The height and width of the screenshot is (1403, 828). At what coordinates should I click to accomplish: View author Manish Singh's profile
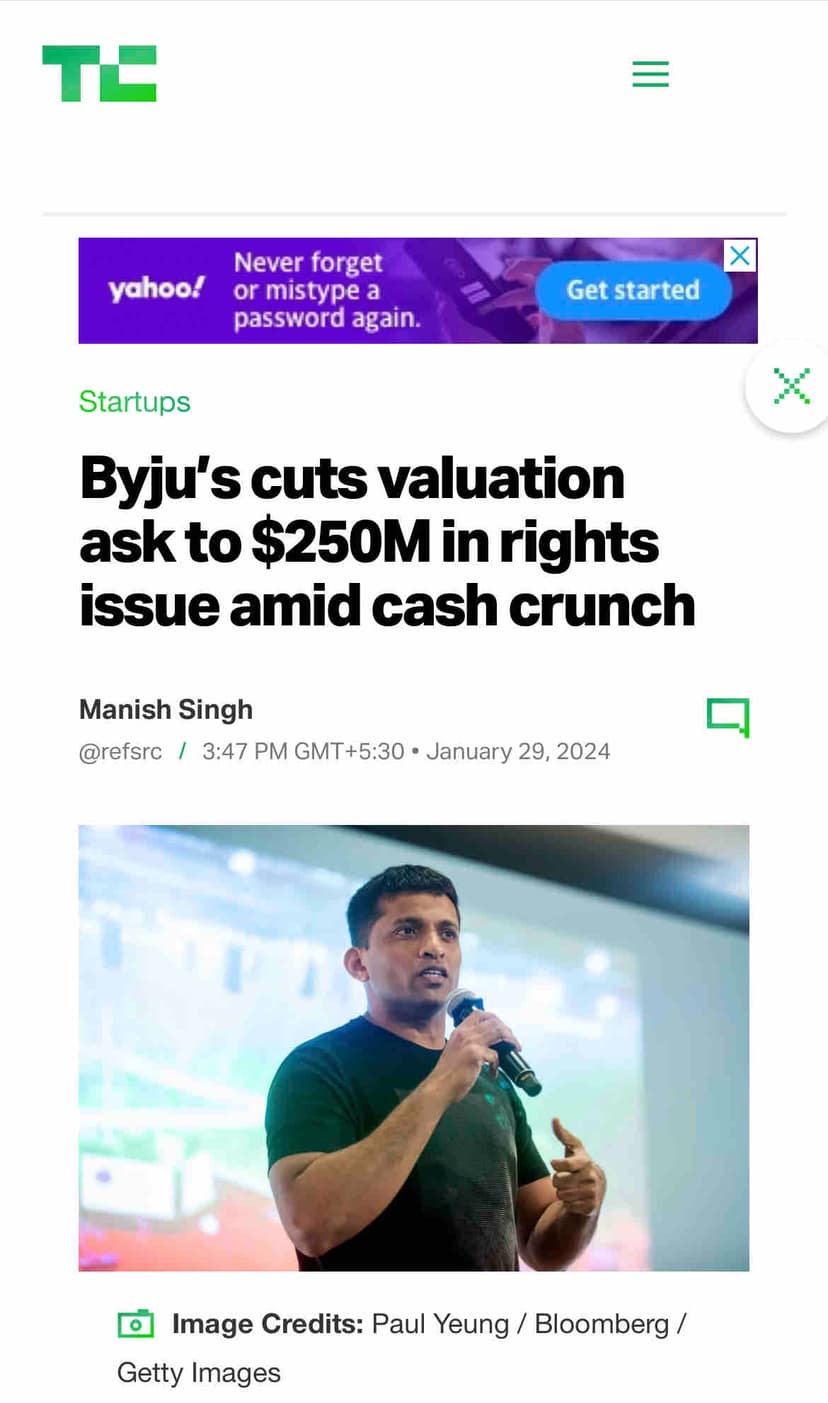tap(165, 709)
